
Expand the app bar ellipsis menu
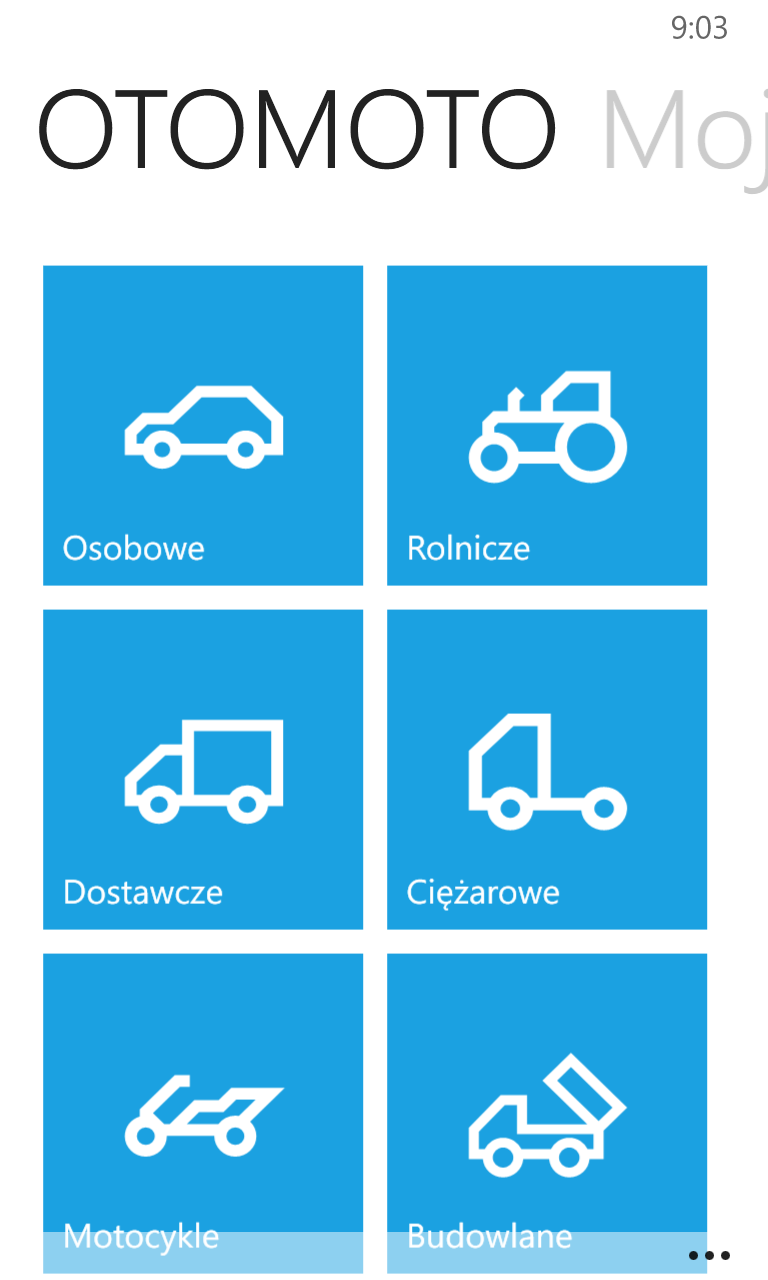pyautogui.click(x=709, y=1255)
